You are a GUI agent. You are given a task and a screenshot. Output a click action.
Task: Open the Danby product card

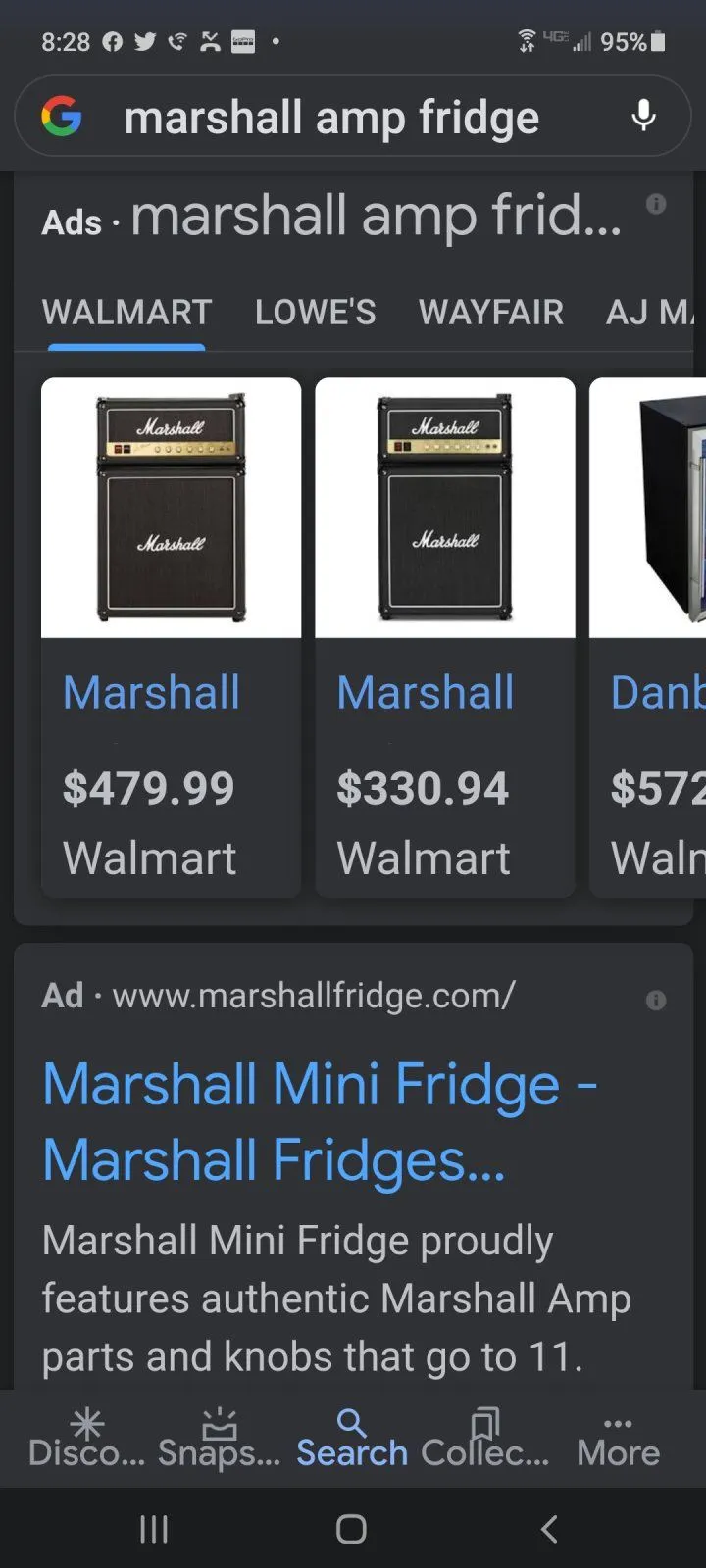(649, 637)
